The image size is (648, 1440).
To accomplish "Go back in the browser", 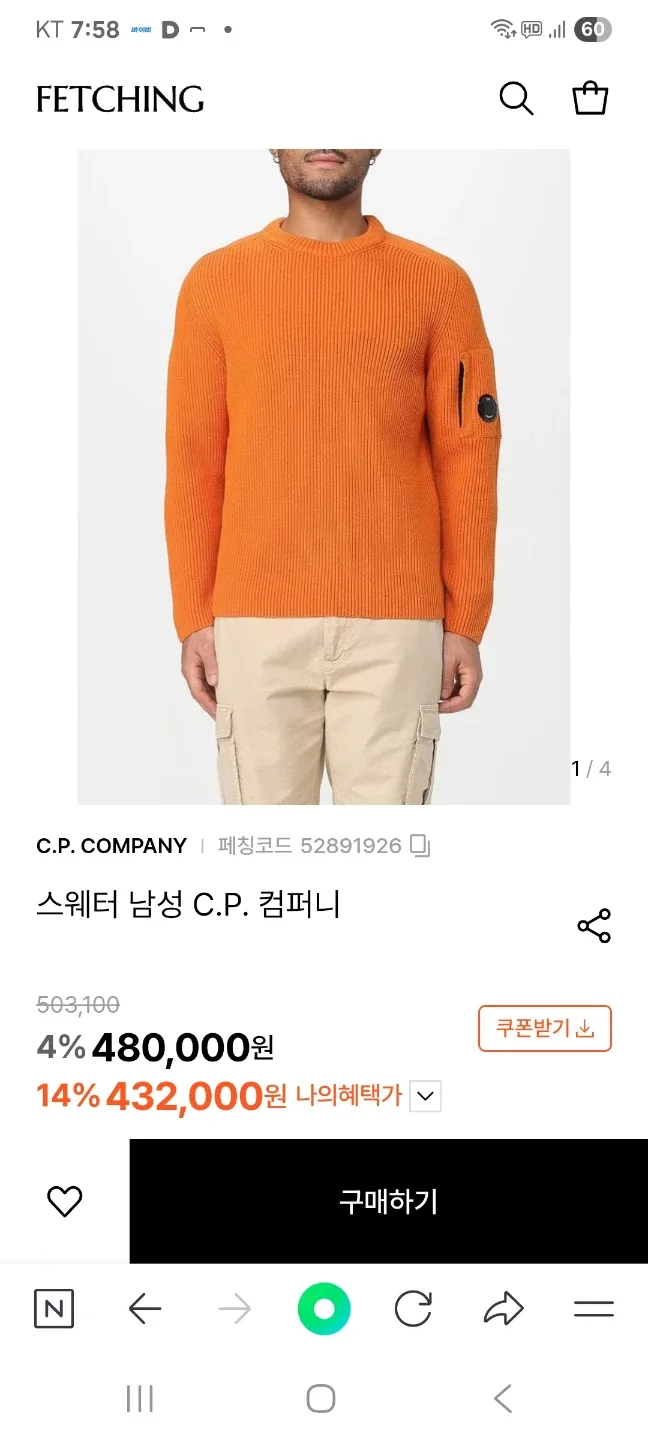I will [145, 1309].
